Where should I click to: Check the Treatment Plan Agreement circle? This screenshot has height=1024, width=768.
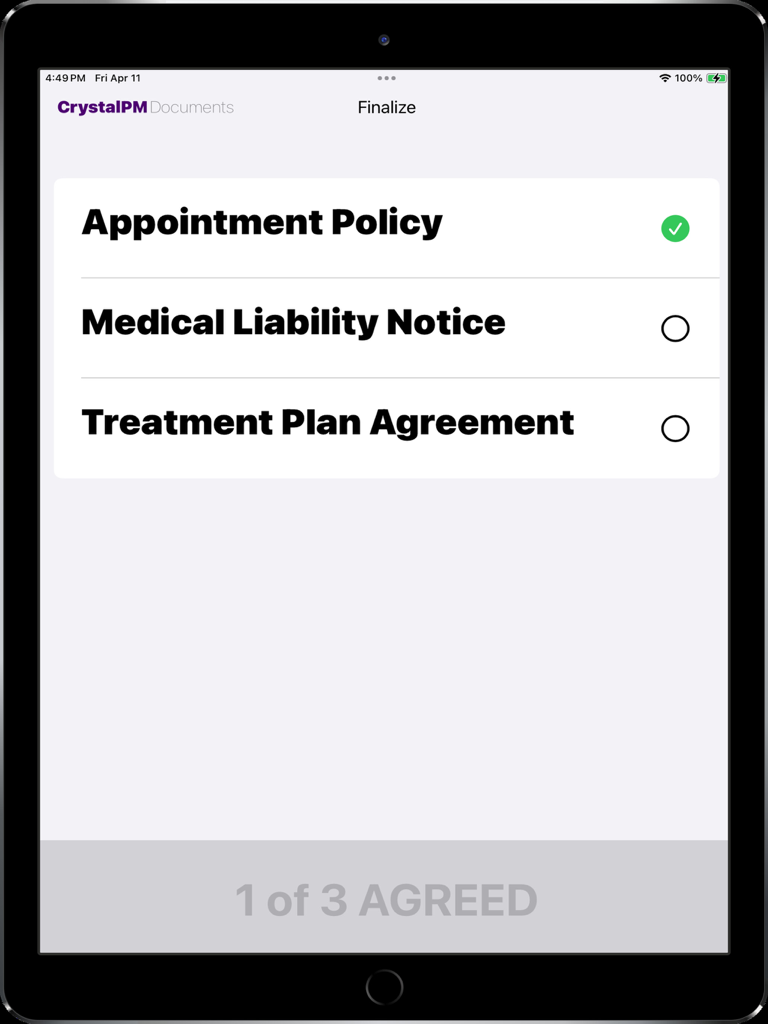pyautogui.click(x=676, y=428)
